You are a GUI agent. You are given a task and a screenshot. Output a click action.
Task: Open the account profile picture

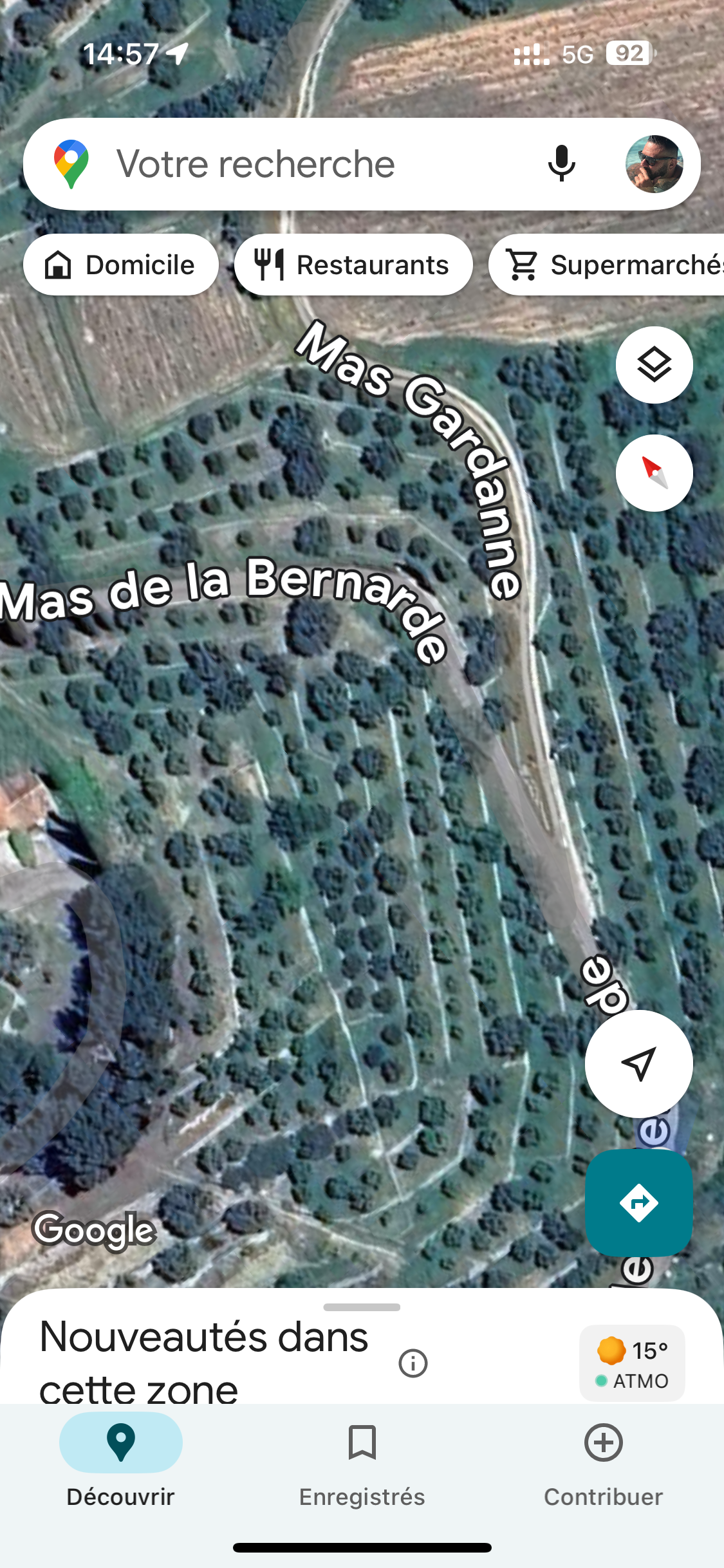click(x=654, y=164)
